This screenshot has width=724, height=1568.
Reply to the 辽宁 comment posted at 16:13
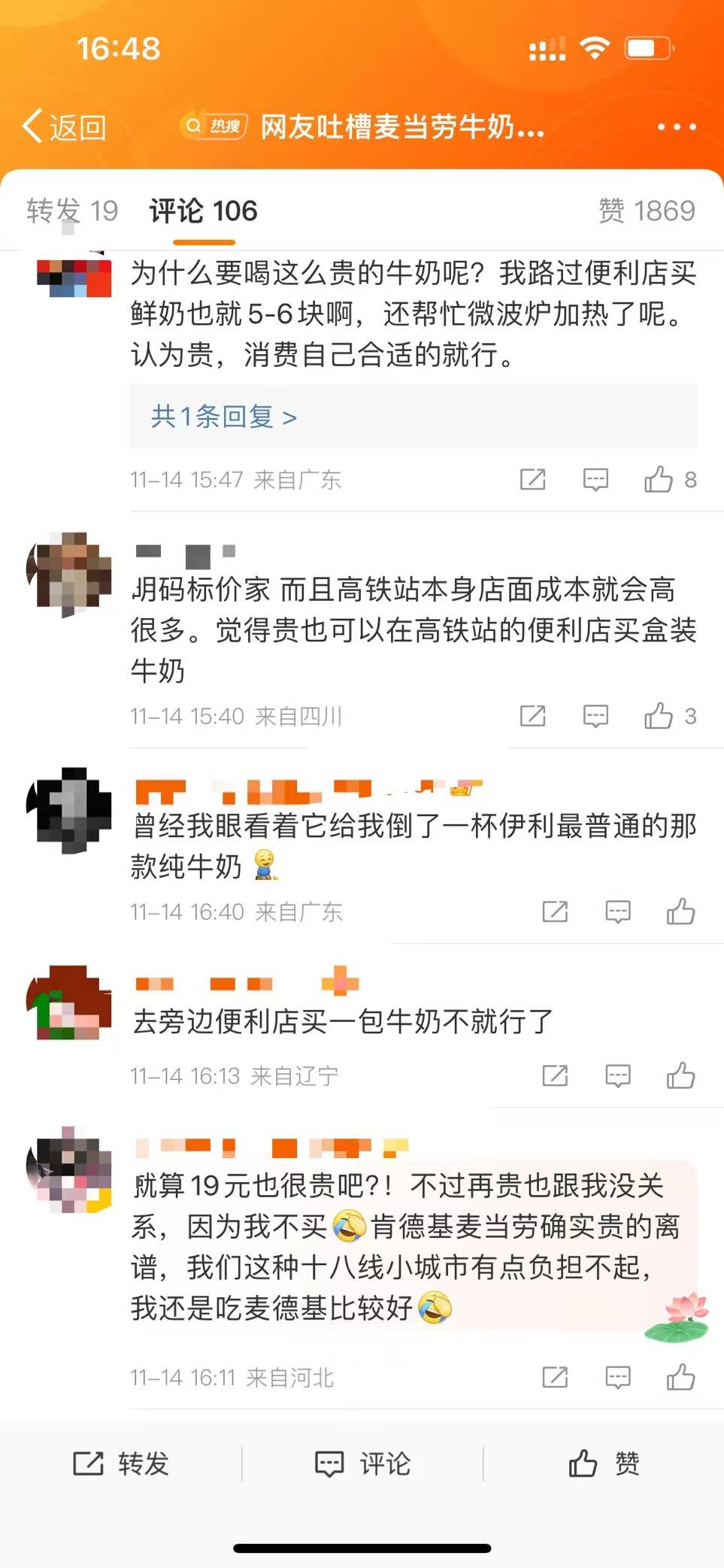(617, 1075)
